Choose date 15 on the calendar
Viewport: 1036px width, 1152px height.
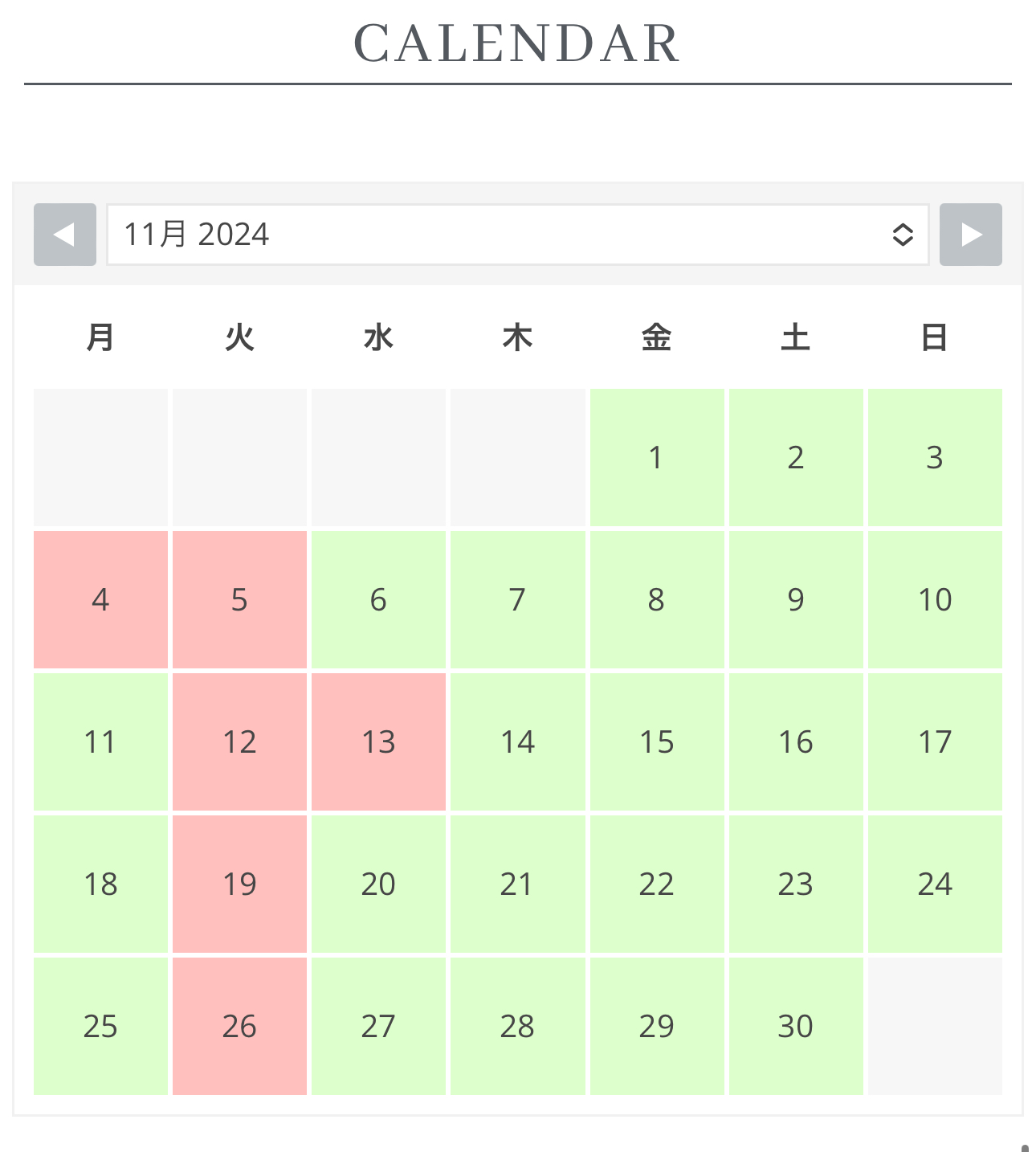(656, 741)
